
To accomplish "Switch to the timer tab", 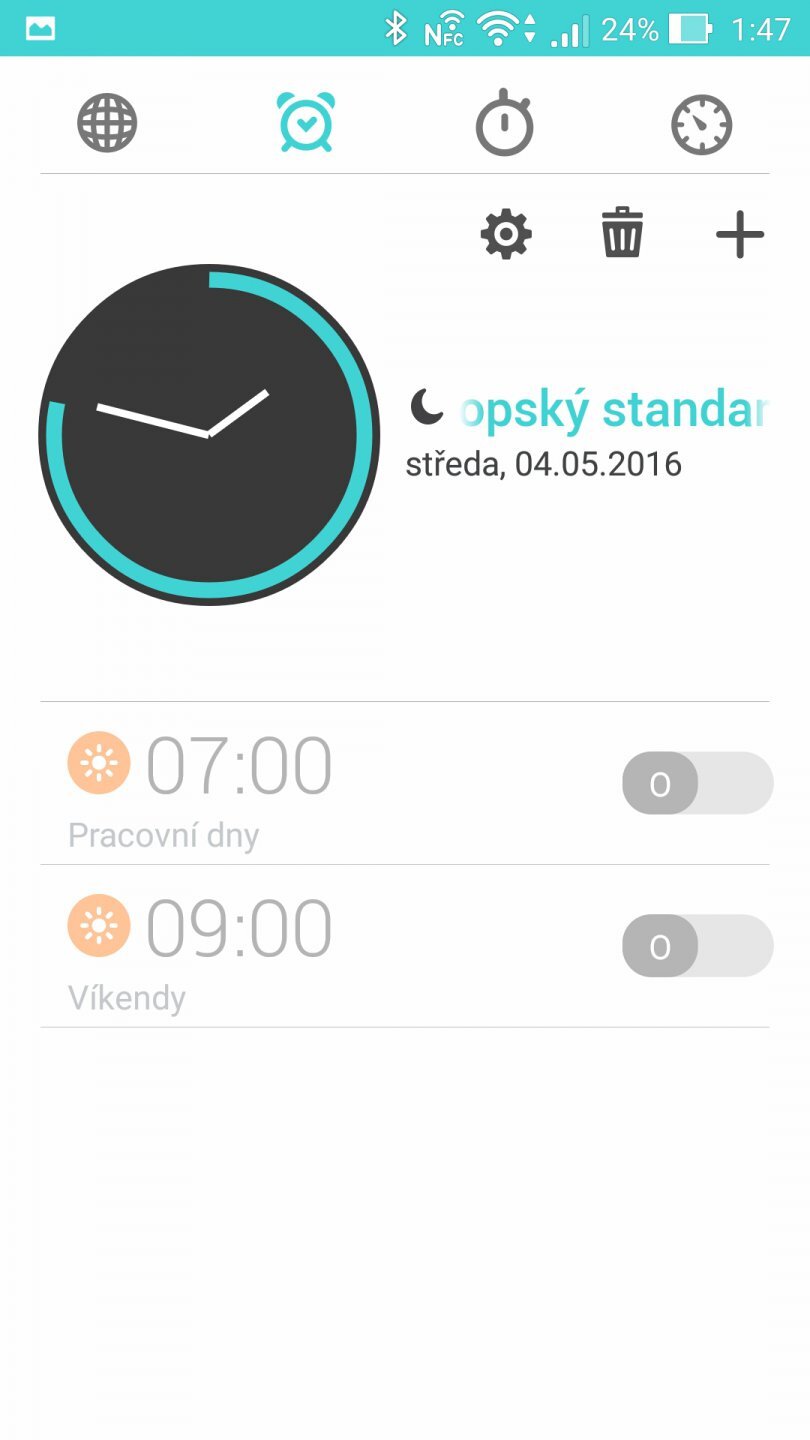I will coord(701,125).
